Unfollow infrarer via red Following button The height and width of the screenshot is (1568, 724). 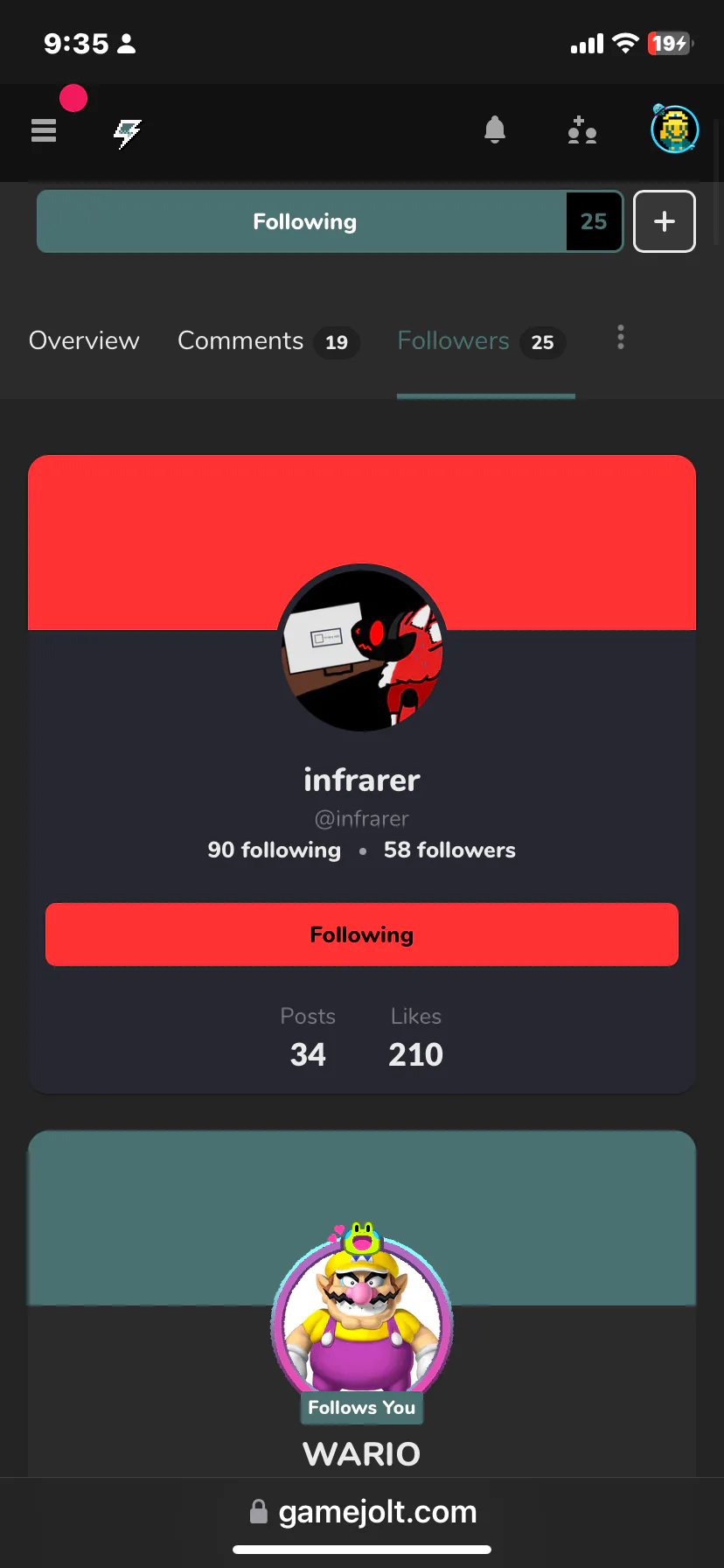(362, 934)
